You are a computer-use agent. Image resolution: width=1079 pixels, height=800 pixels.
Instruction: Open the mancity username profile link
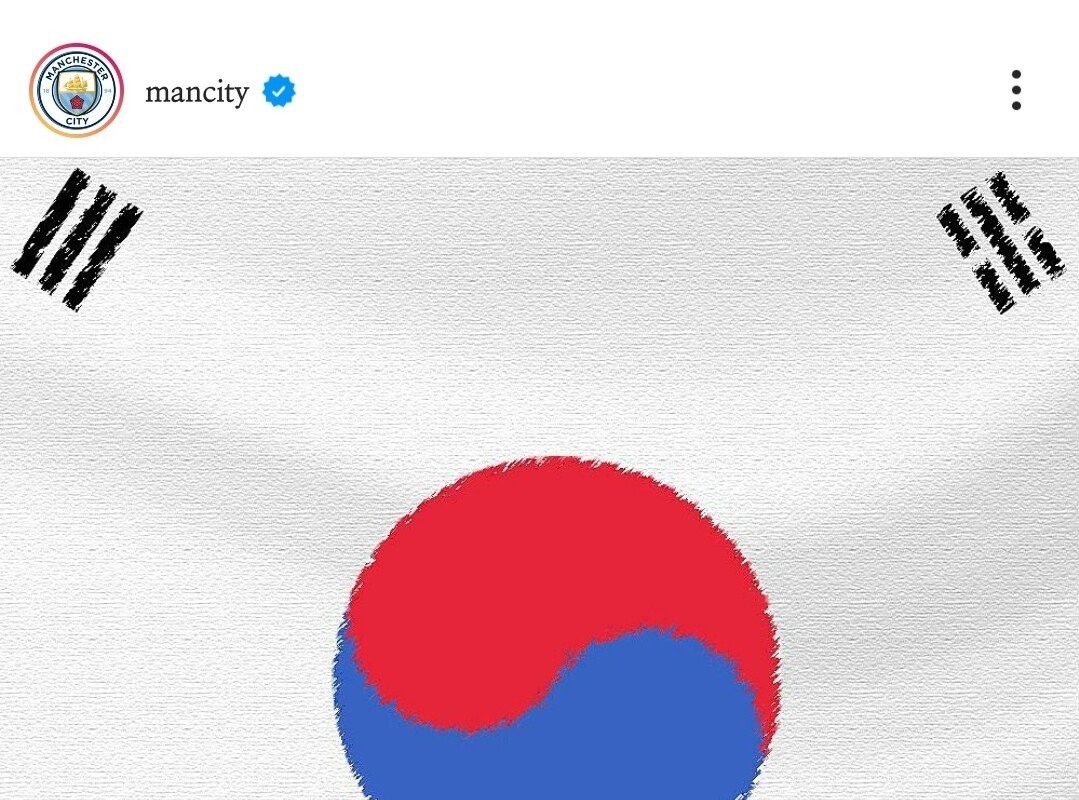tap(196, 92)
